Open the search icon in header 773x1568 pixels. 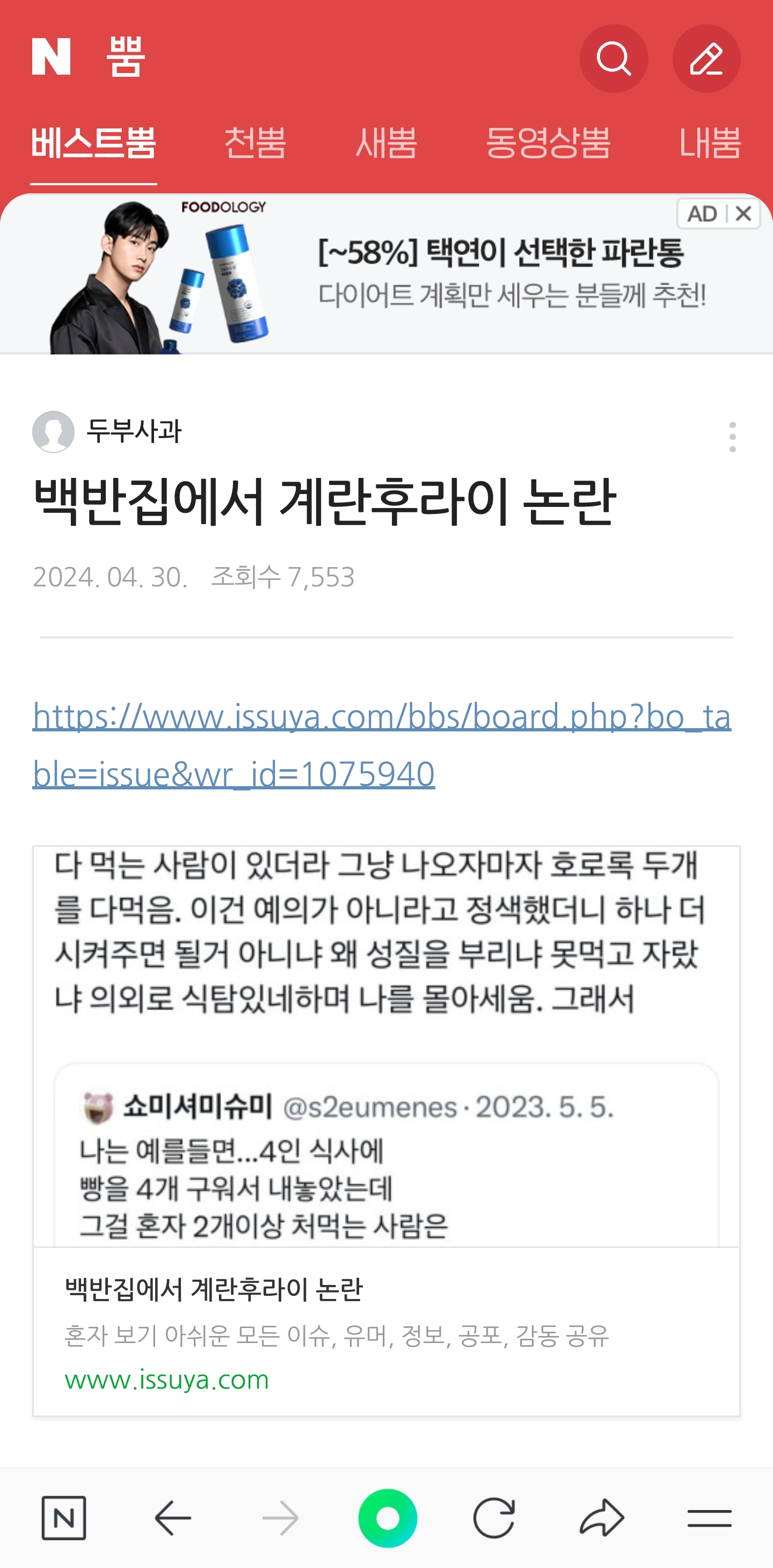(613, 59)
